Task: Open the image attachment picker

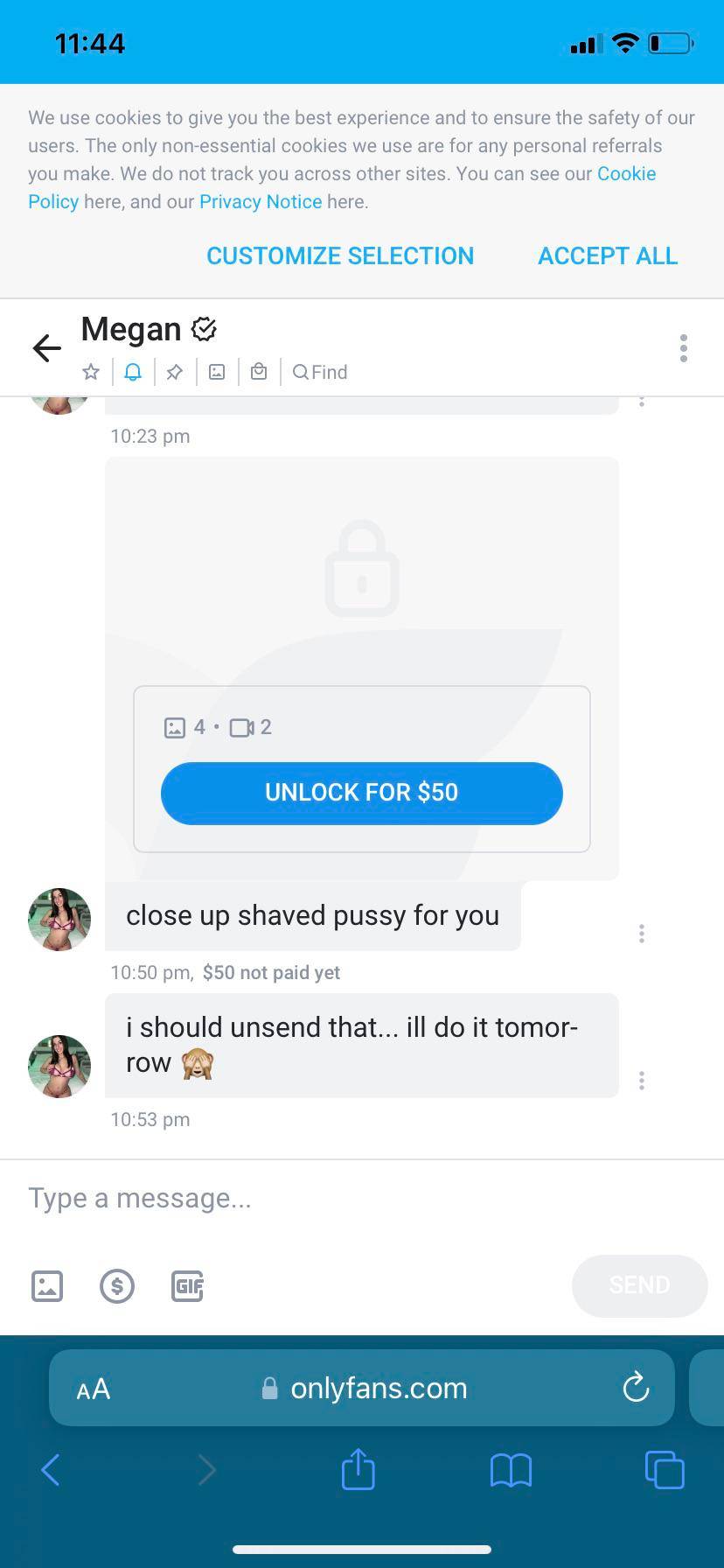Action: [x=46, y=1285]
